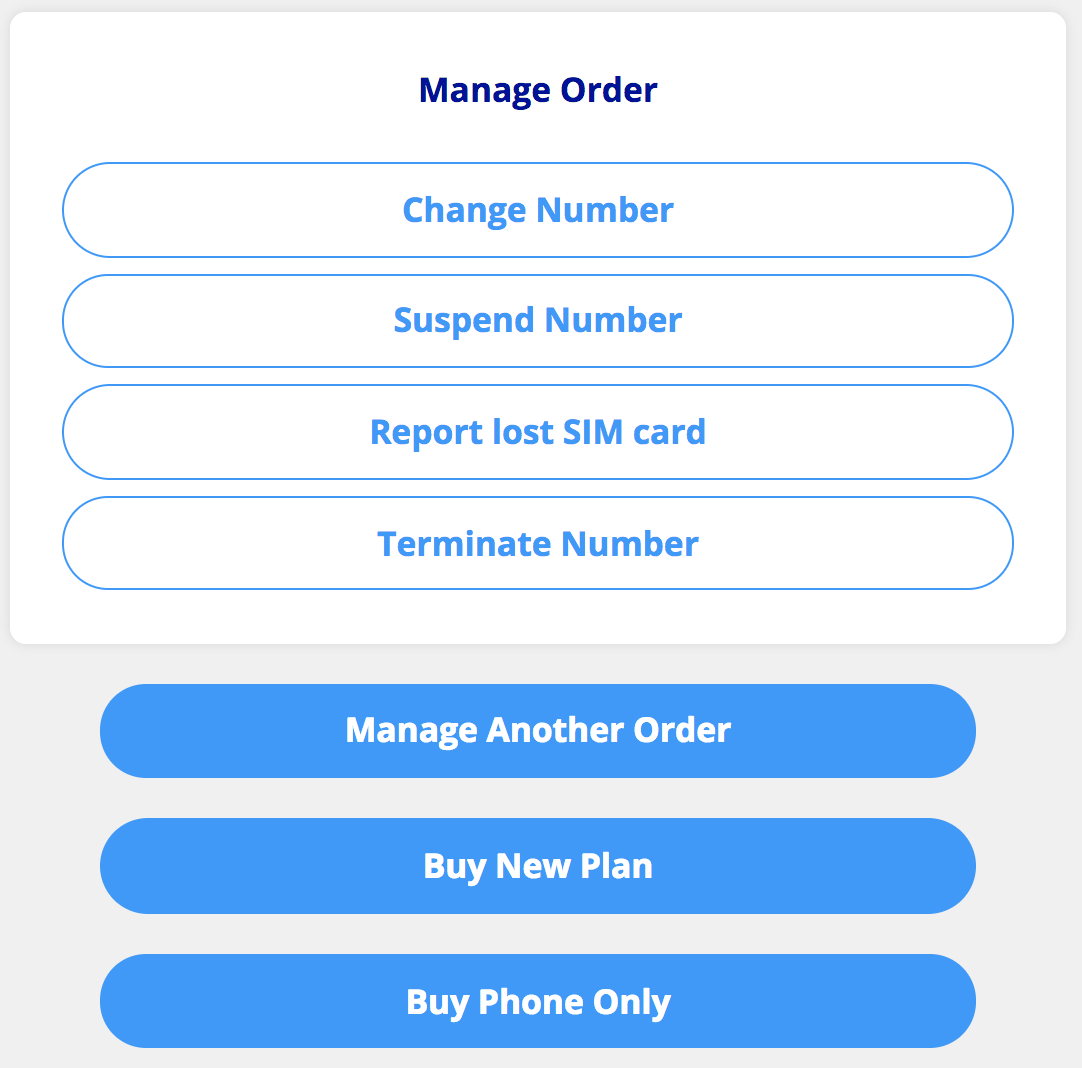Select Buy Phone Only
1082x1068 pixels.
click(538, 1001)
